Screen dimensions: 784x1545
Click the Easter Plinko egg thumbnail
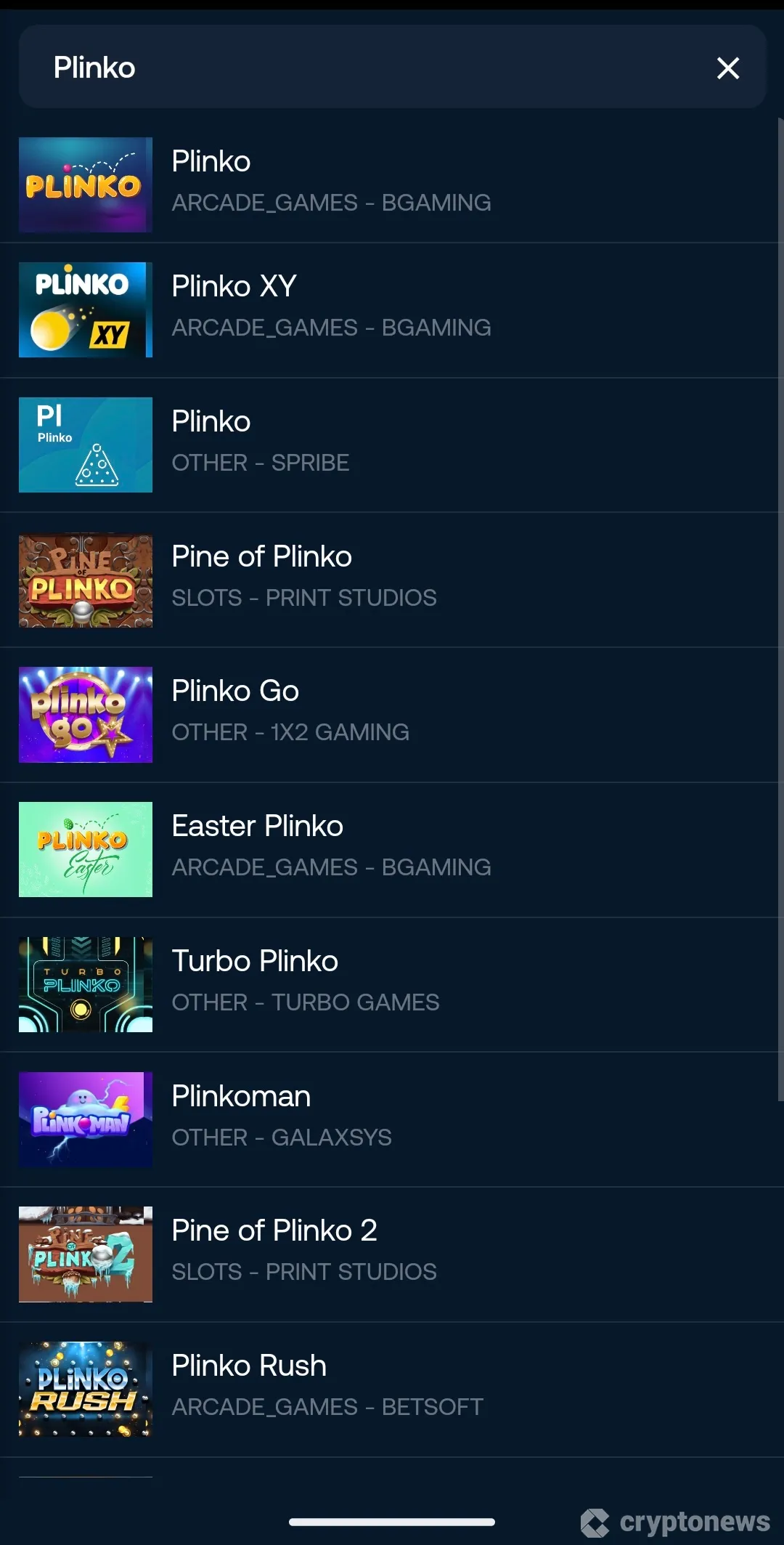click(85, 849)
